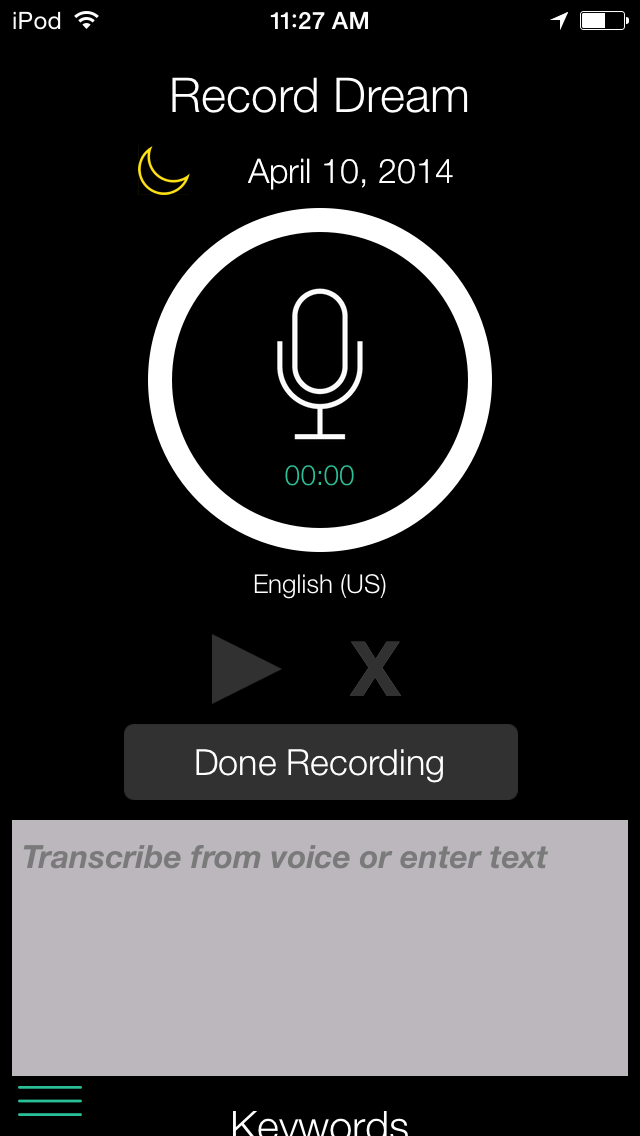Open the hamburger menu
The height and width of the screenshot is (1136, 640).
49,1100
